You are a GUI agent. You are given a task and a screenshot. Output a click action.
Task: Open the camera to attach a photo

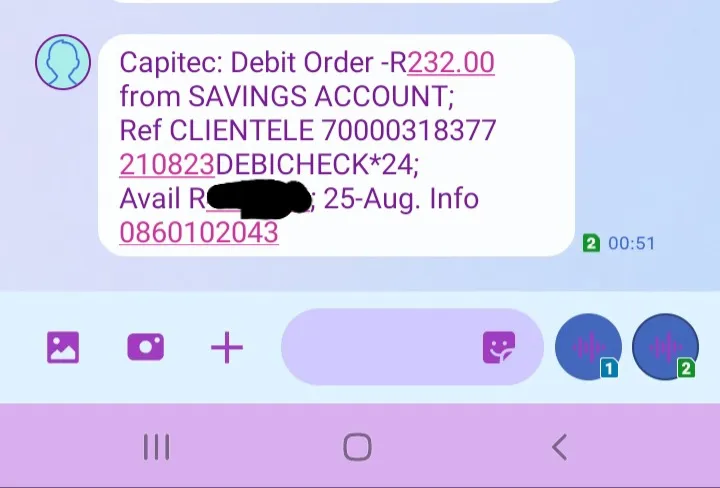(x=145, y=347)
